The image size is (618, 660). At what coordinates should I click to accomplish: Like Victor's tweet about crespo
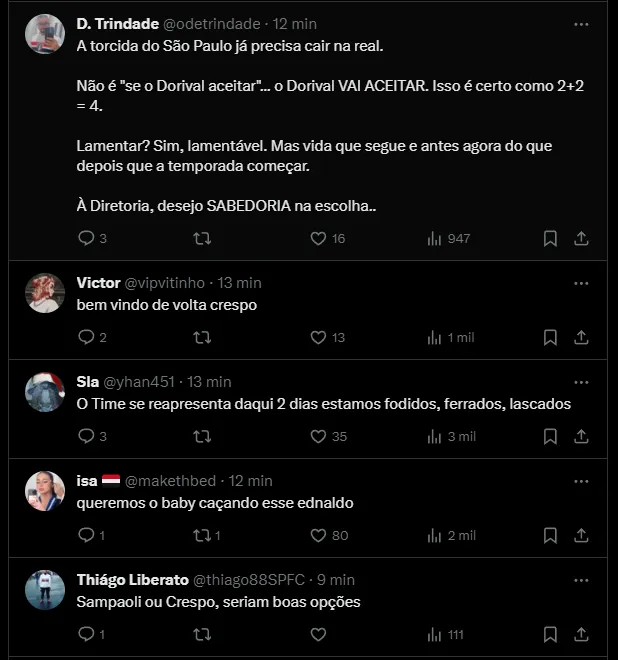tap(318, 338)
